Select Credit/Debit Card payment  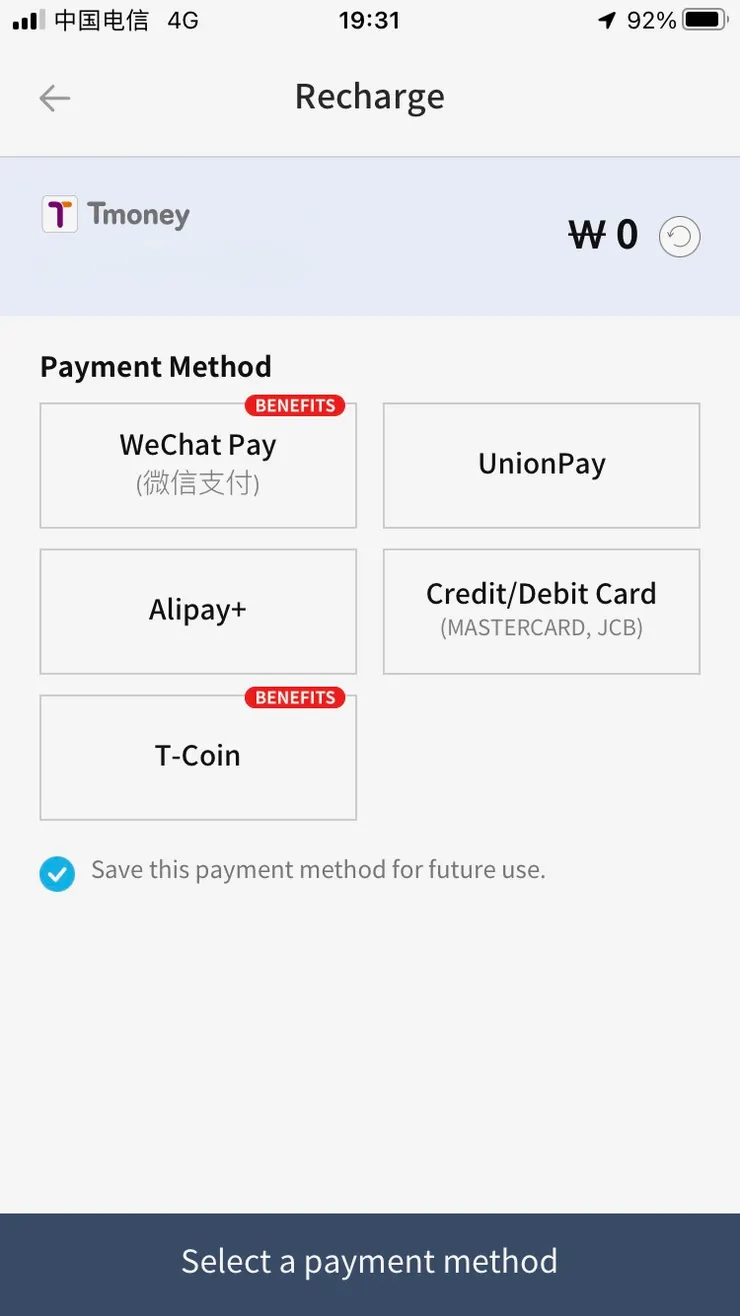coord(541,611)
